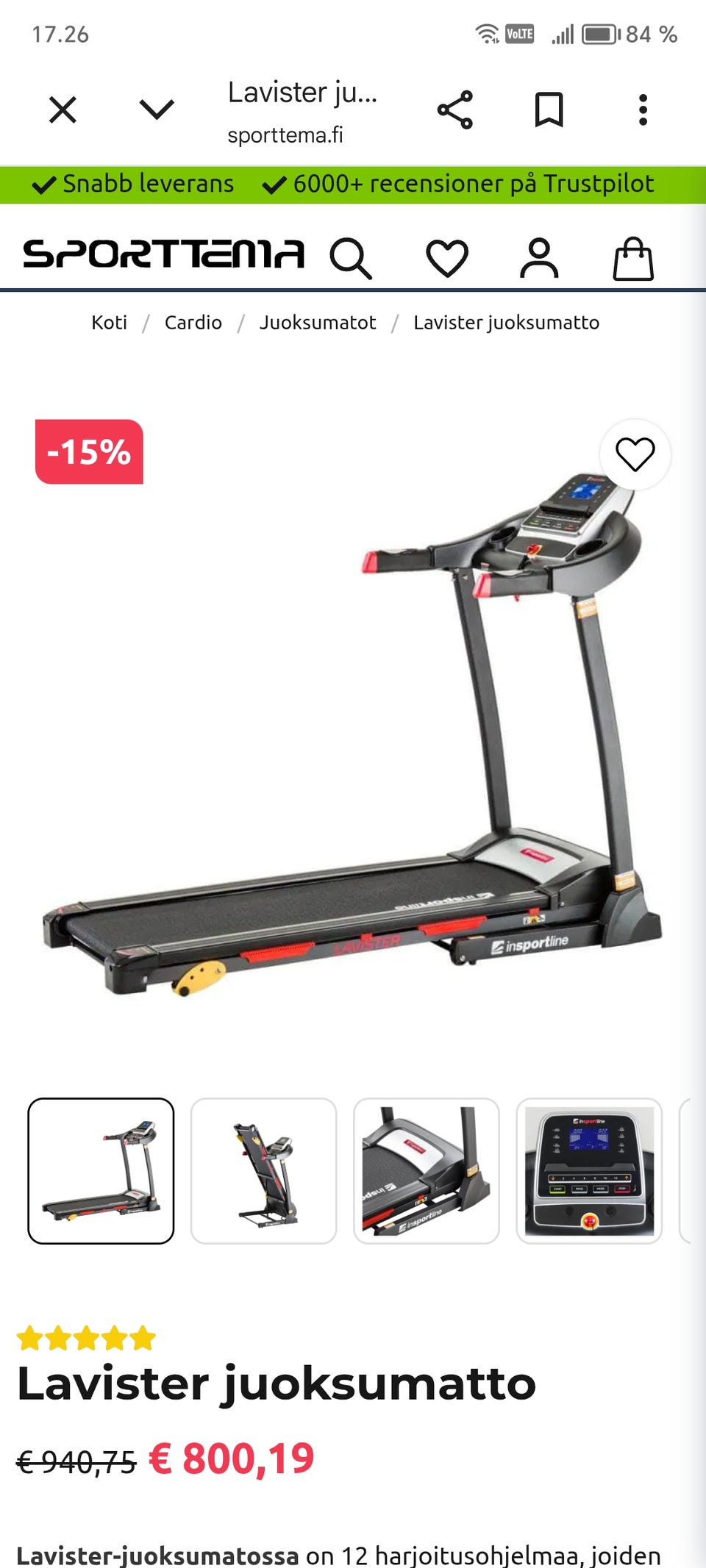
Task: View the main treadmill product image
Action: (x=353, y=735)
